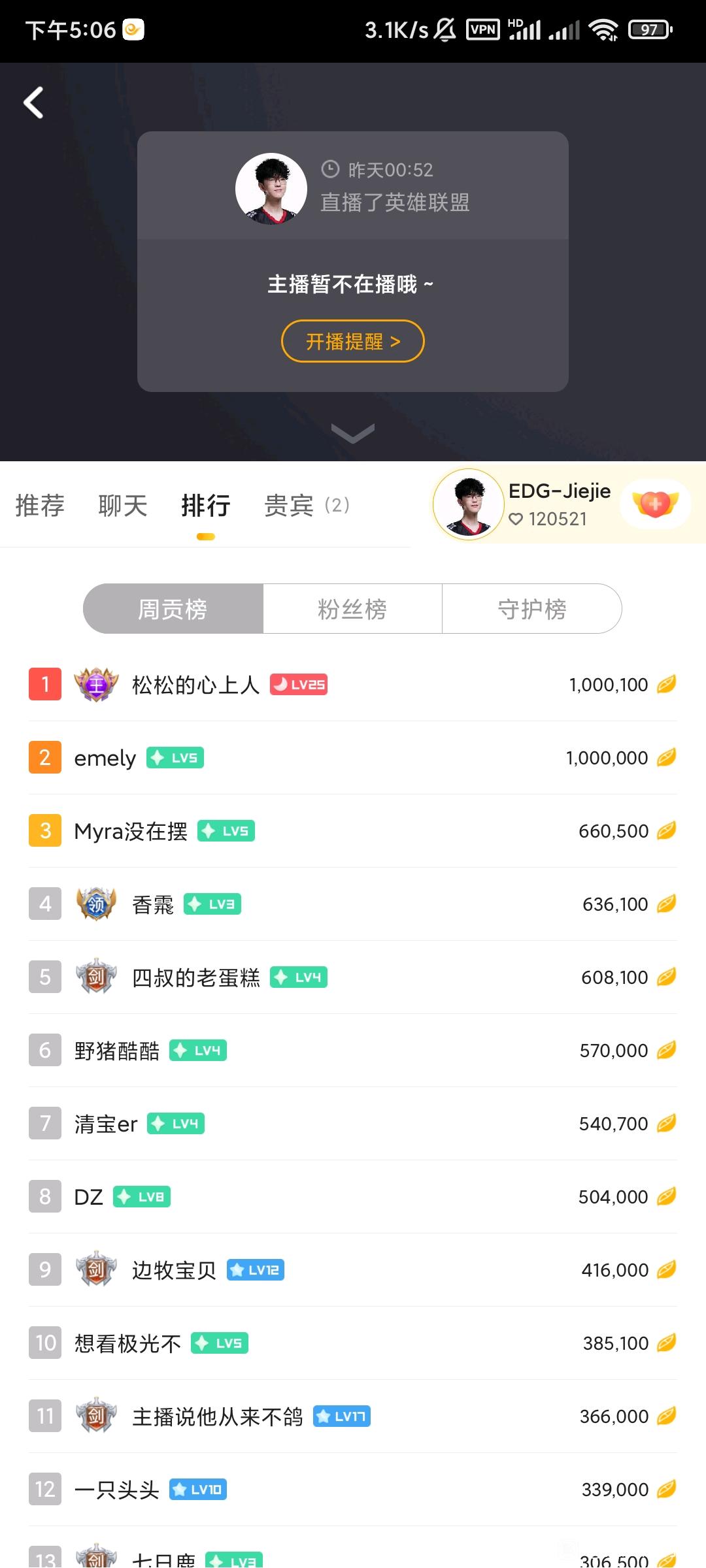Switch to the 推荐 tab
This screenshot has height=1568, width=706.
click(40, 506)
